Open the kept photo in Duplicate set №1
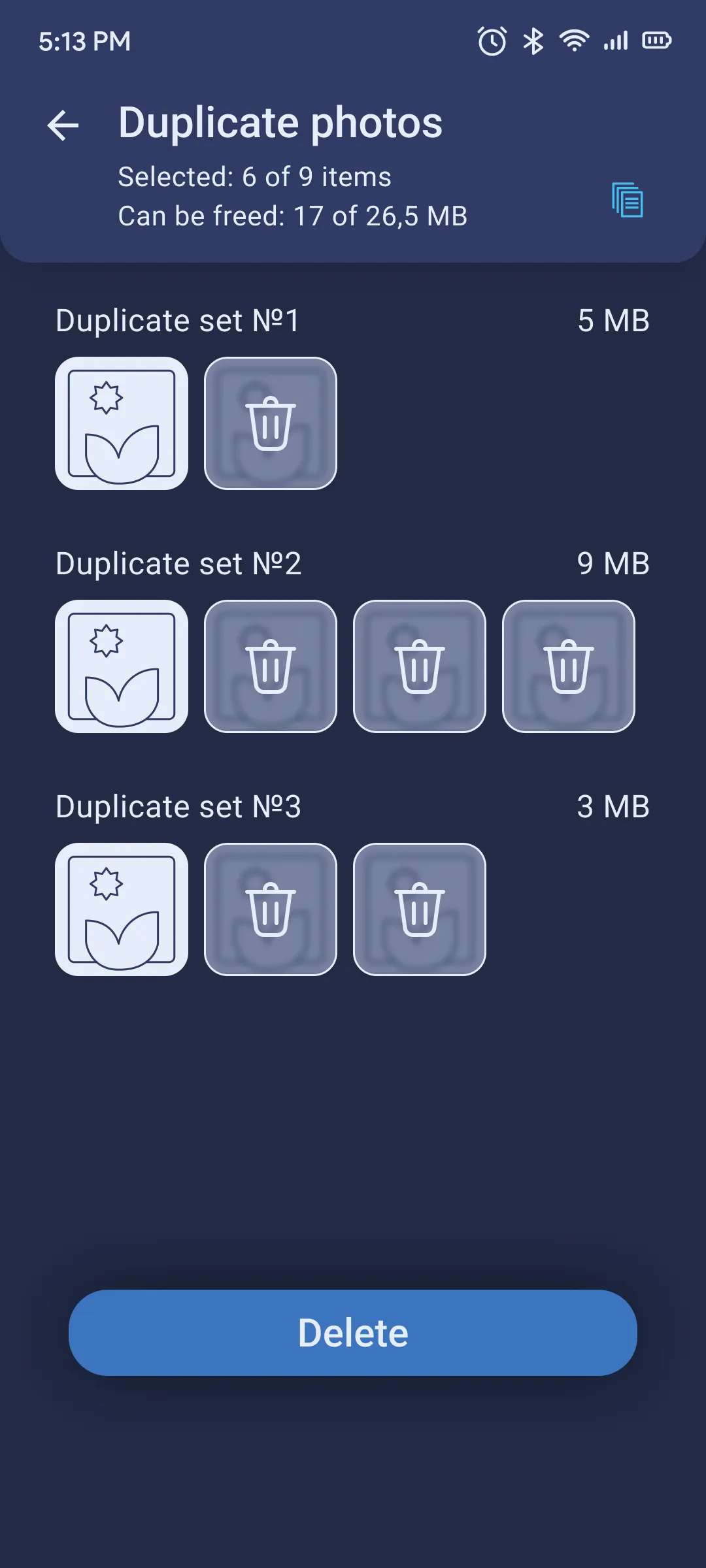 [122, 423]
